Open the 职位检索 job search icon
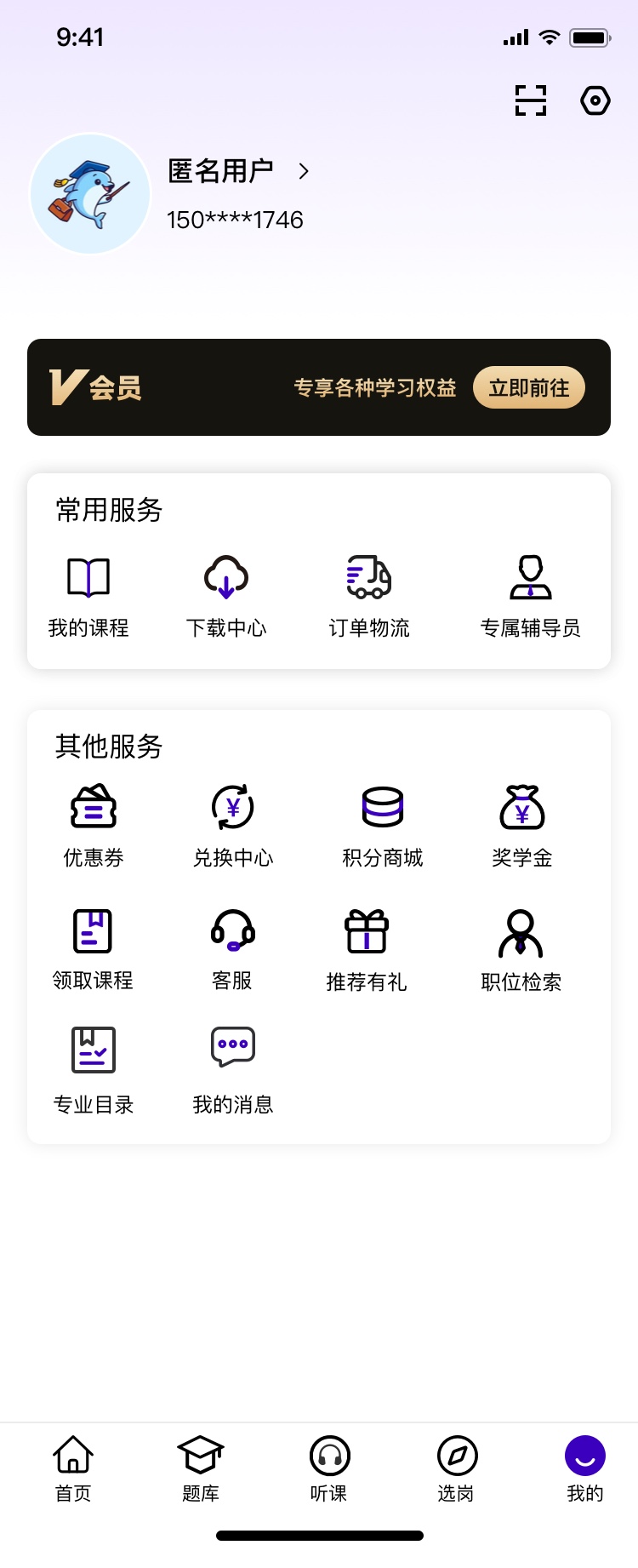 tap(520, 930)
